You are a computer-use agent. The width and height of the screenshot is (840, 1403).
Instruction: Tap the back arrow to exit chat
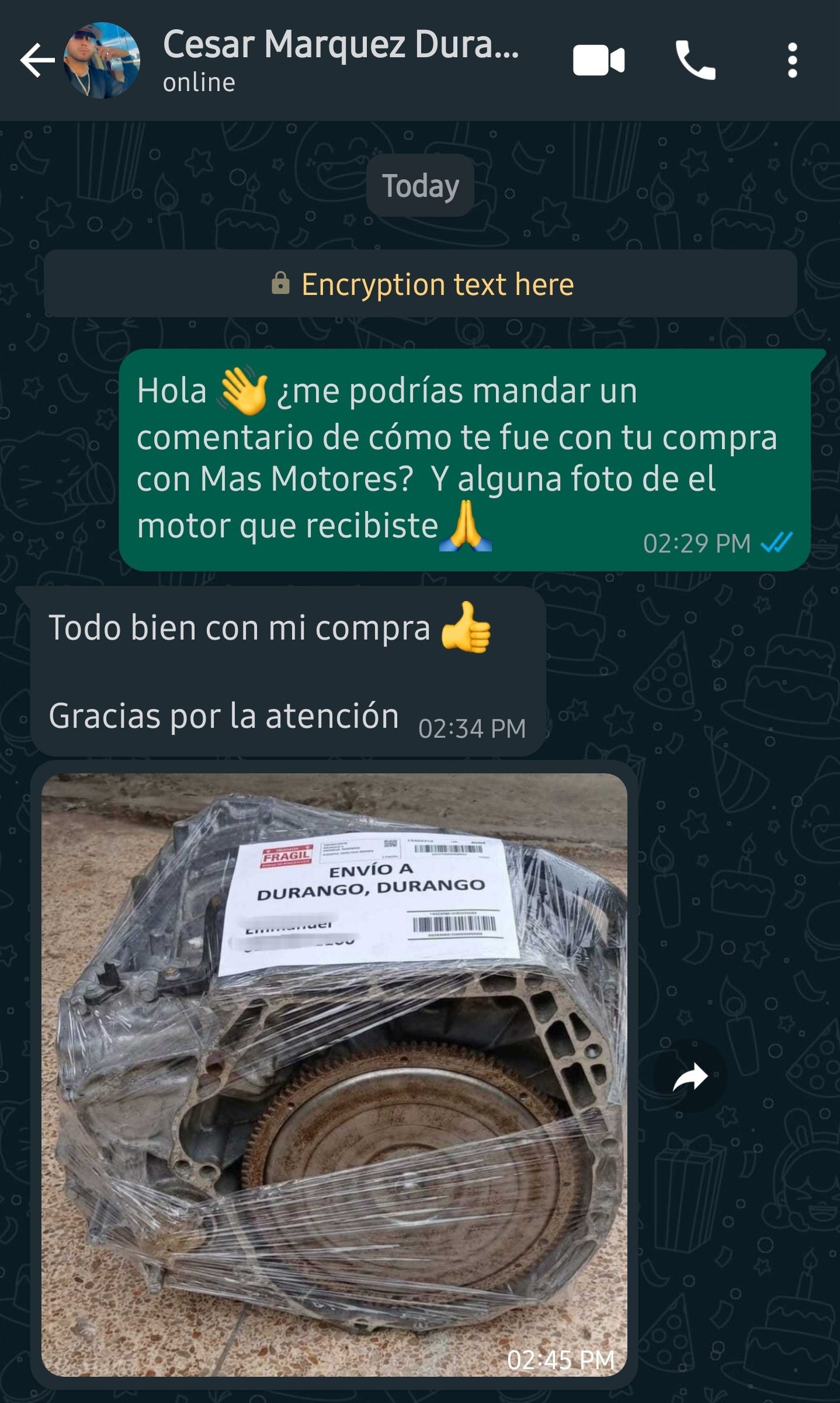[x=37, y=58]
